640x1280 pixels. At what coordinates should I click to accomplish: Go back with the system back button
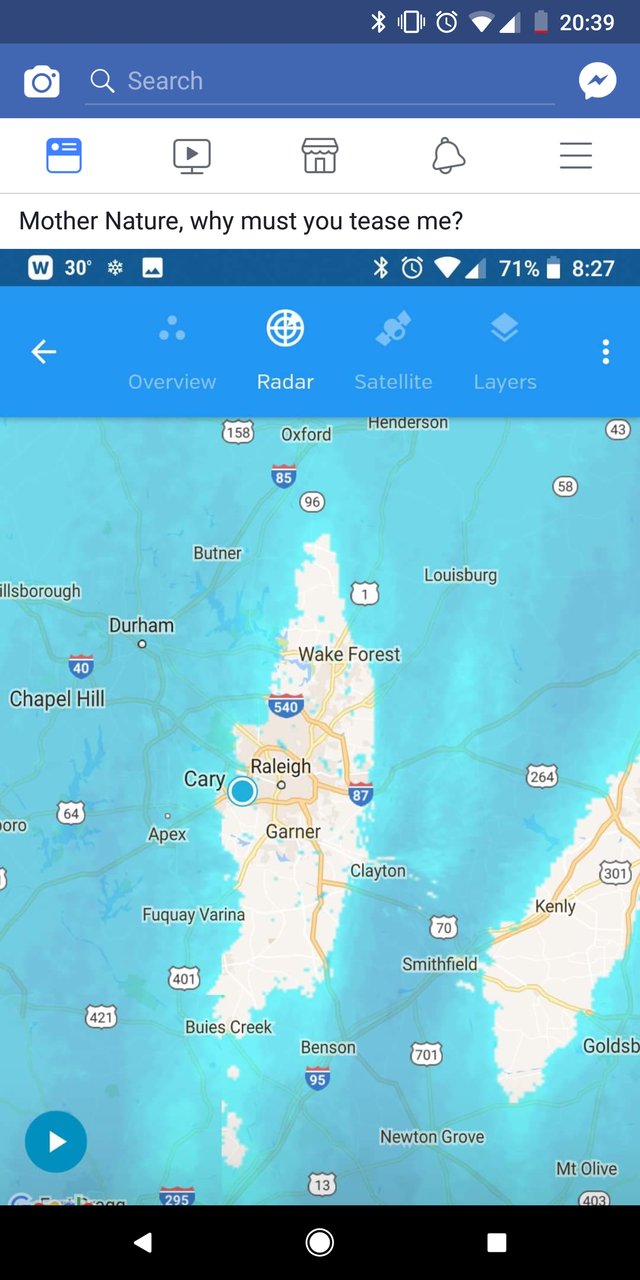click(x=143, y=1243)
